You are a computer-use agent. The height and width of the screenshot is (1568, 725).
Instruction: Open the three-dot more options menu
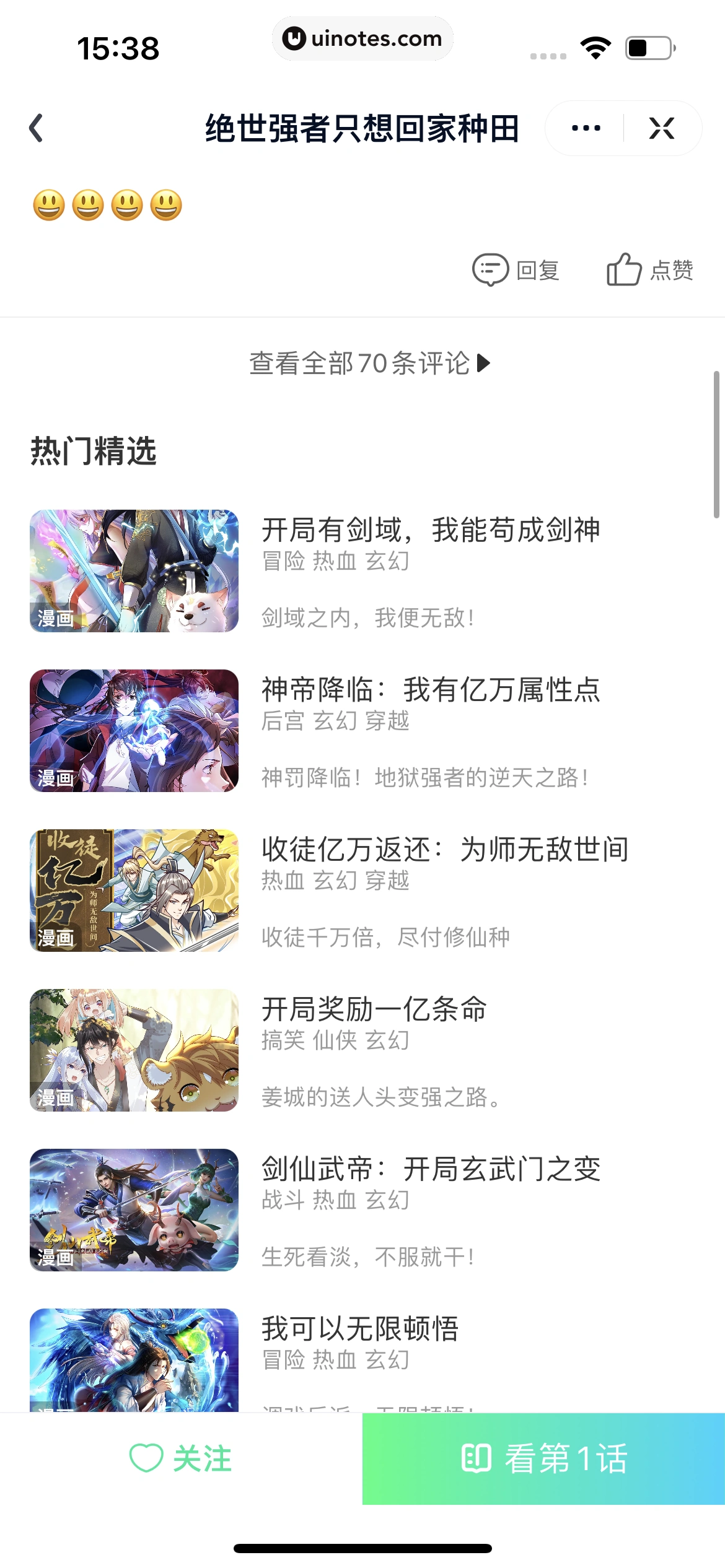(586, 128)
